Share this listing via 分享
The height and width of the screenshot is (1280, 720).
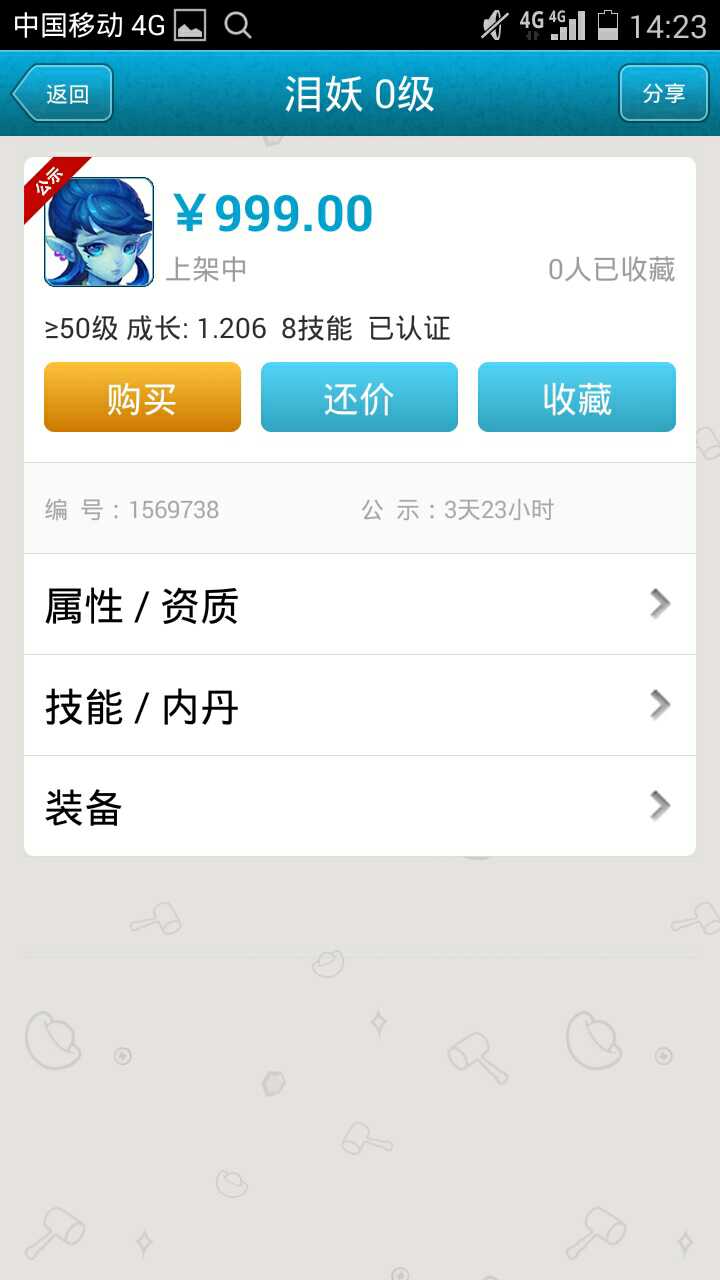(663, 94)
